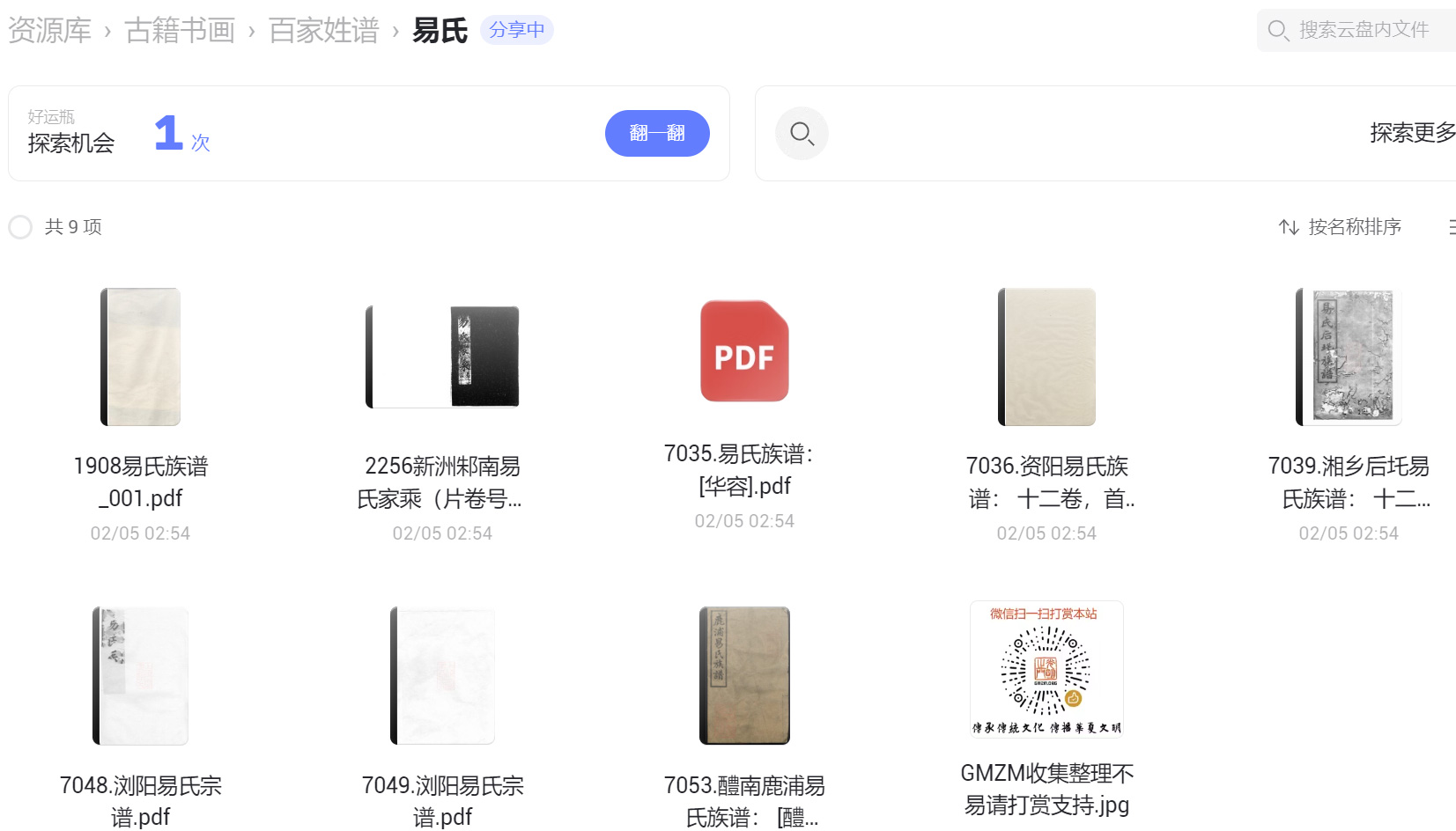Open 7053.醴南鹿浦易氏族谱 file
The height and width of the screenshot is (831, 1456).
[744, 676]
